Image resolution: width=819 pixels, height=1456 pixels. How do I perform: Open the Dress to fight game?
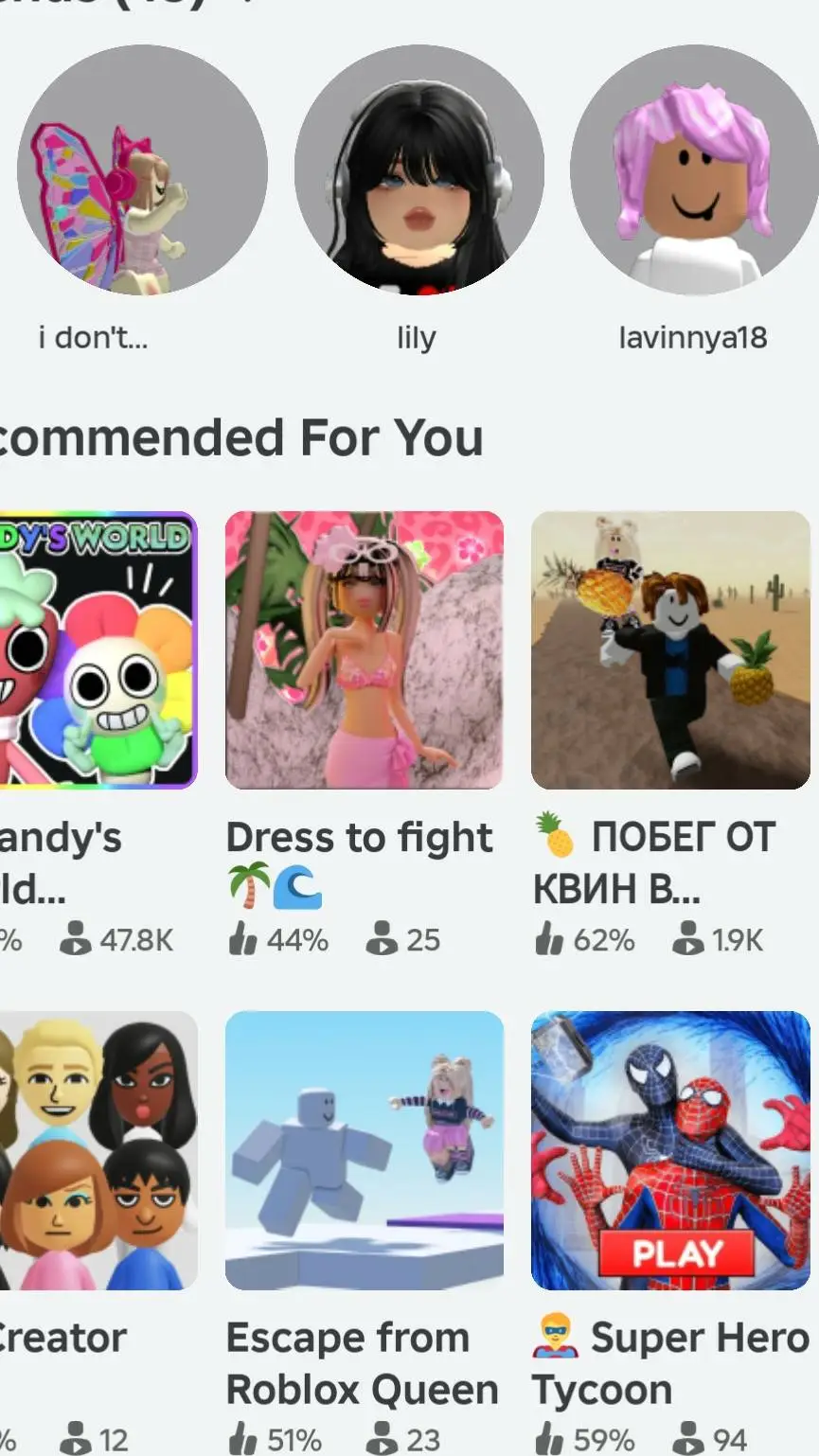tap(365, 650)
